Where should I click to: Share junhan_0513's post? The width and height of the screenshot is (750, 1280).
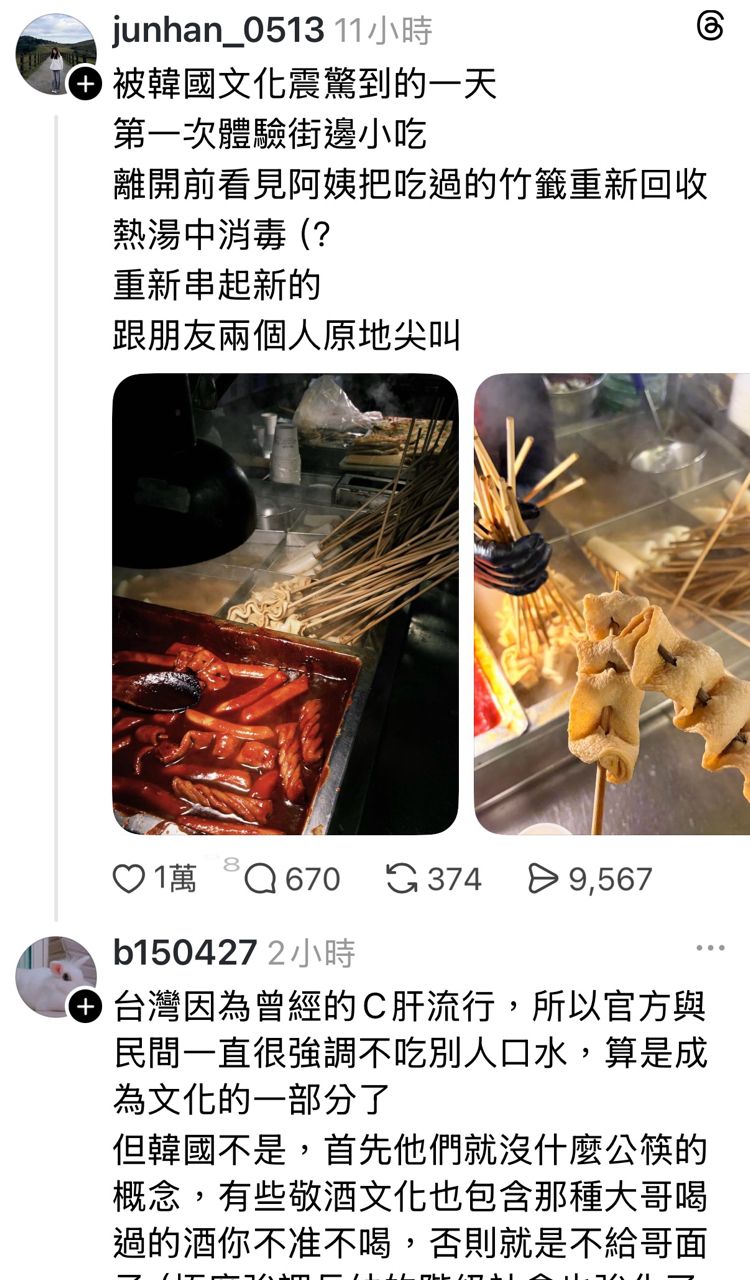click(543, 879)
